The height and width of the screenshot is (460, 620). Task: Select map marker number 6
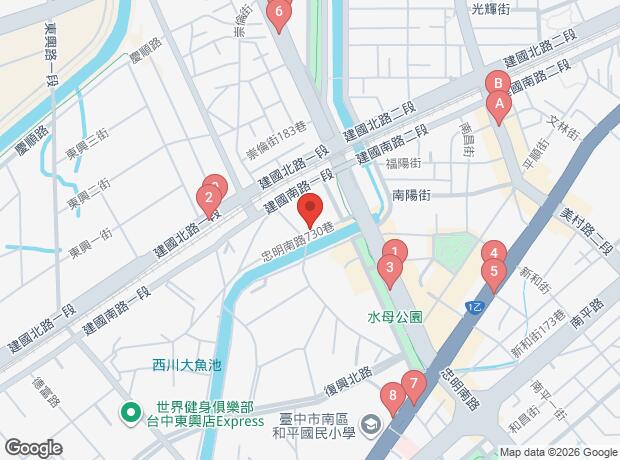pos(279,13)
